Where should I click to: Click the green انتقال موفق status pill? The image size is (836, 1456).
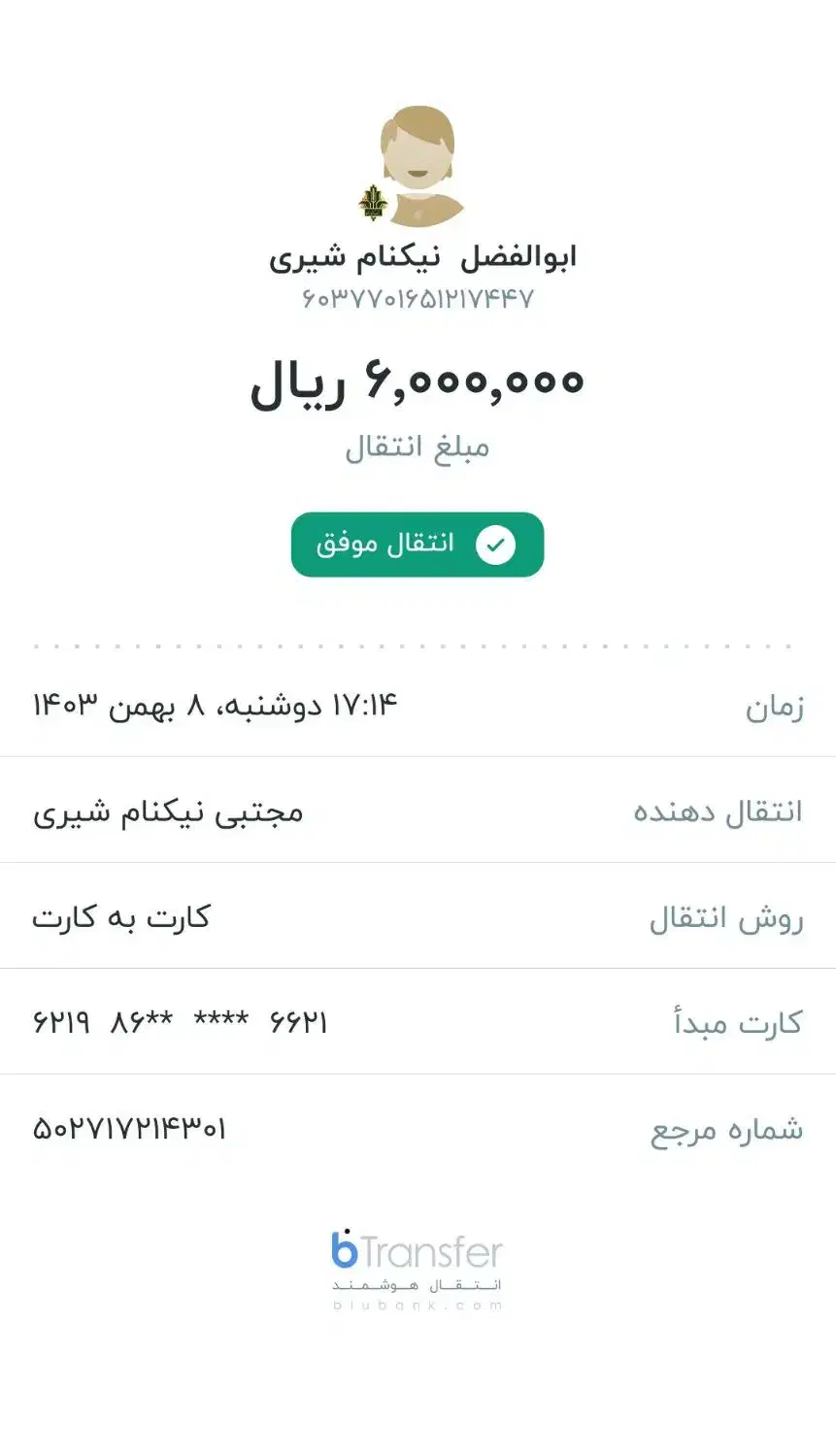point(418,545)
